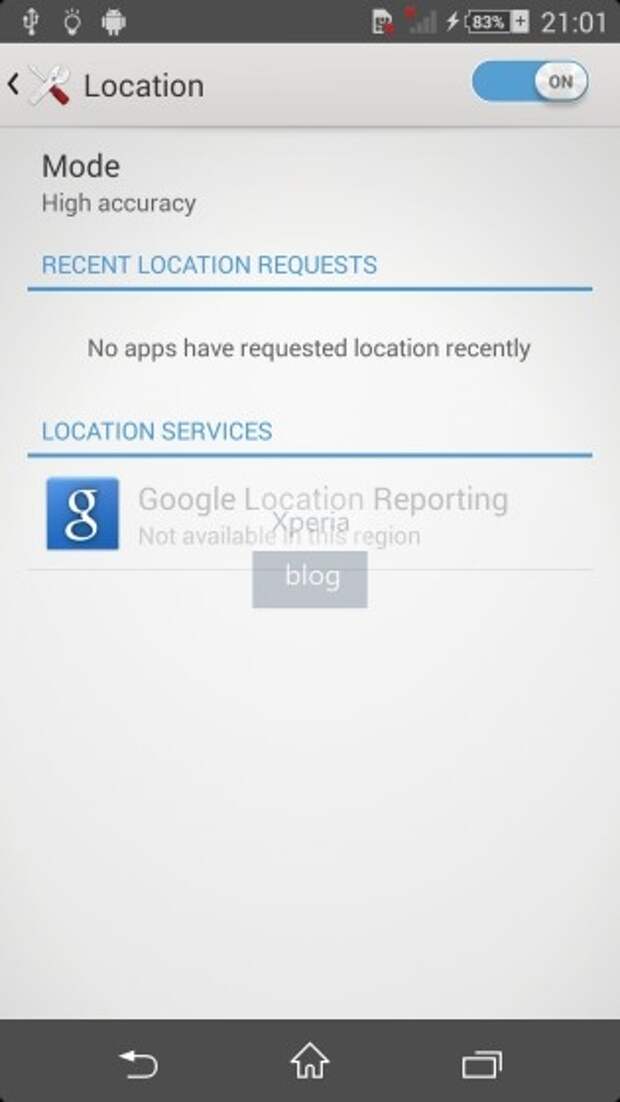This screenshot has width=620, height=1102.
Task: Turn off the Location switch
Action: click(x=530, y=83)
